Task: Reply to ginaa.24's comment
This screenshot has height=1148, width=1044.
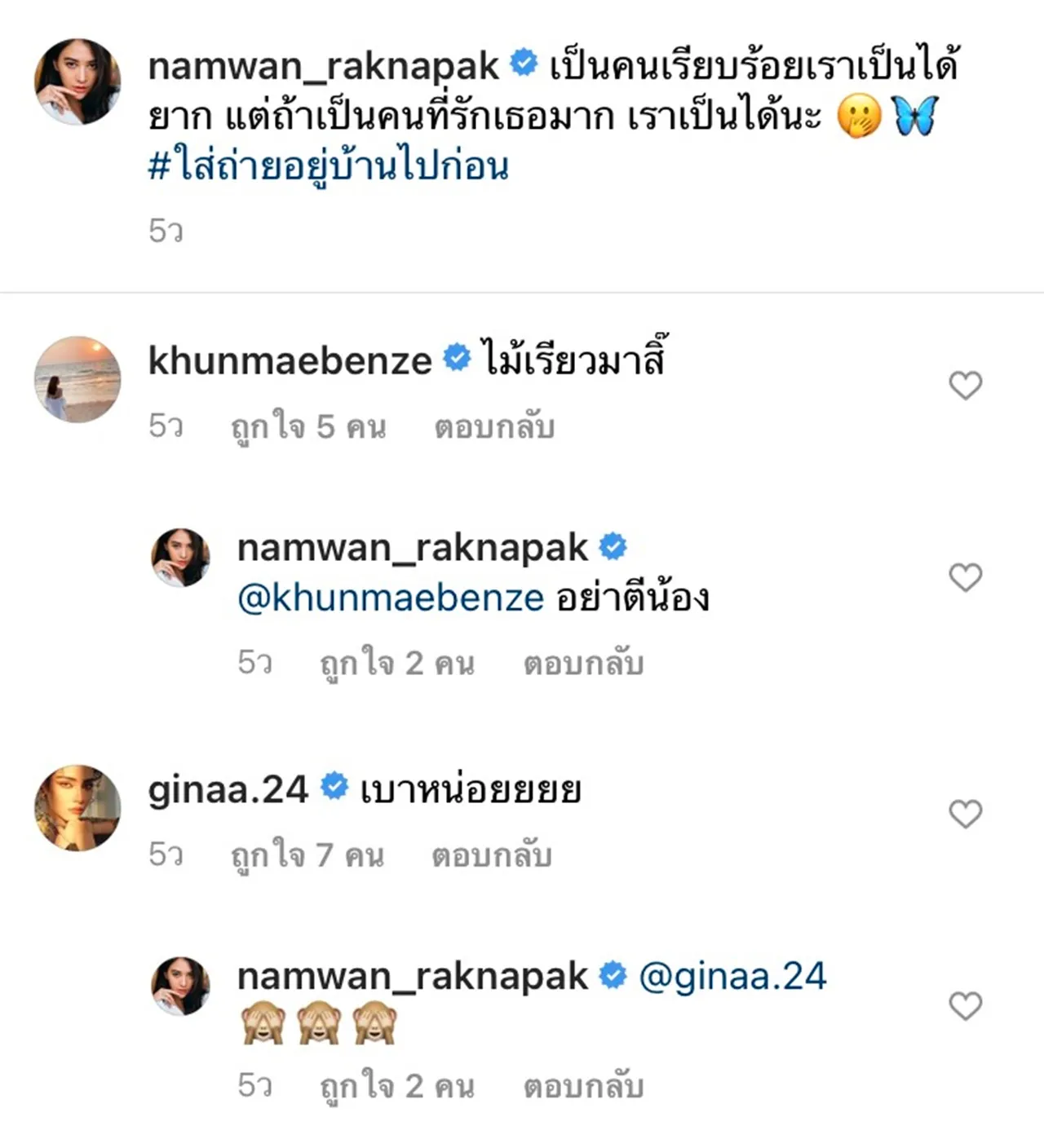Action: click(492, 855)
